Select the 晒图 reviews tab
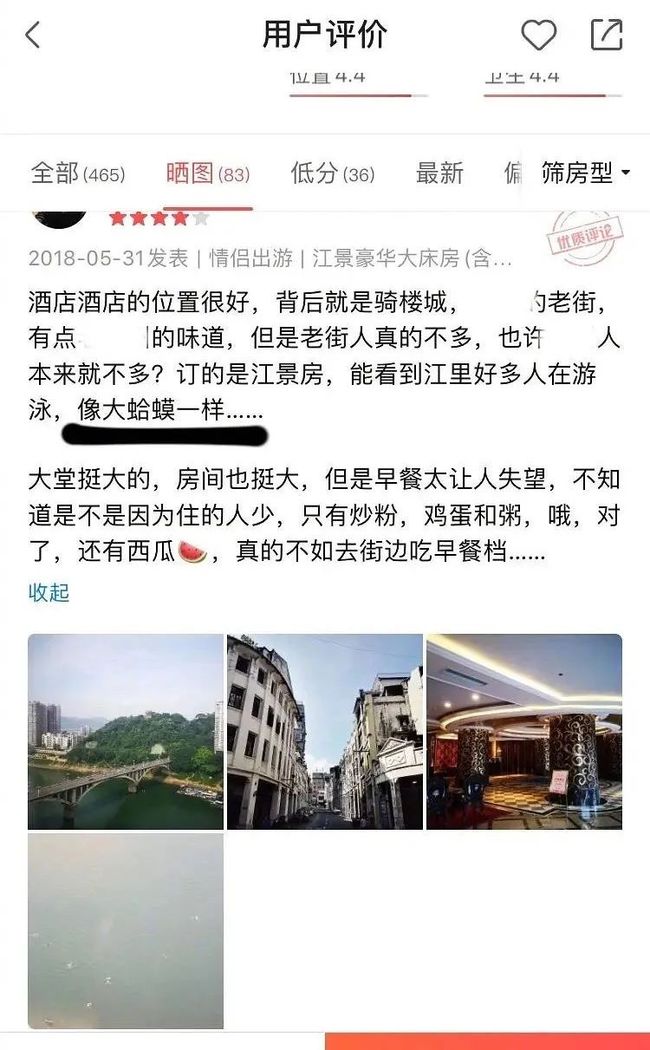This screenshot has height=1050, width=650. pos(208,173)
